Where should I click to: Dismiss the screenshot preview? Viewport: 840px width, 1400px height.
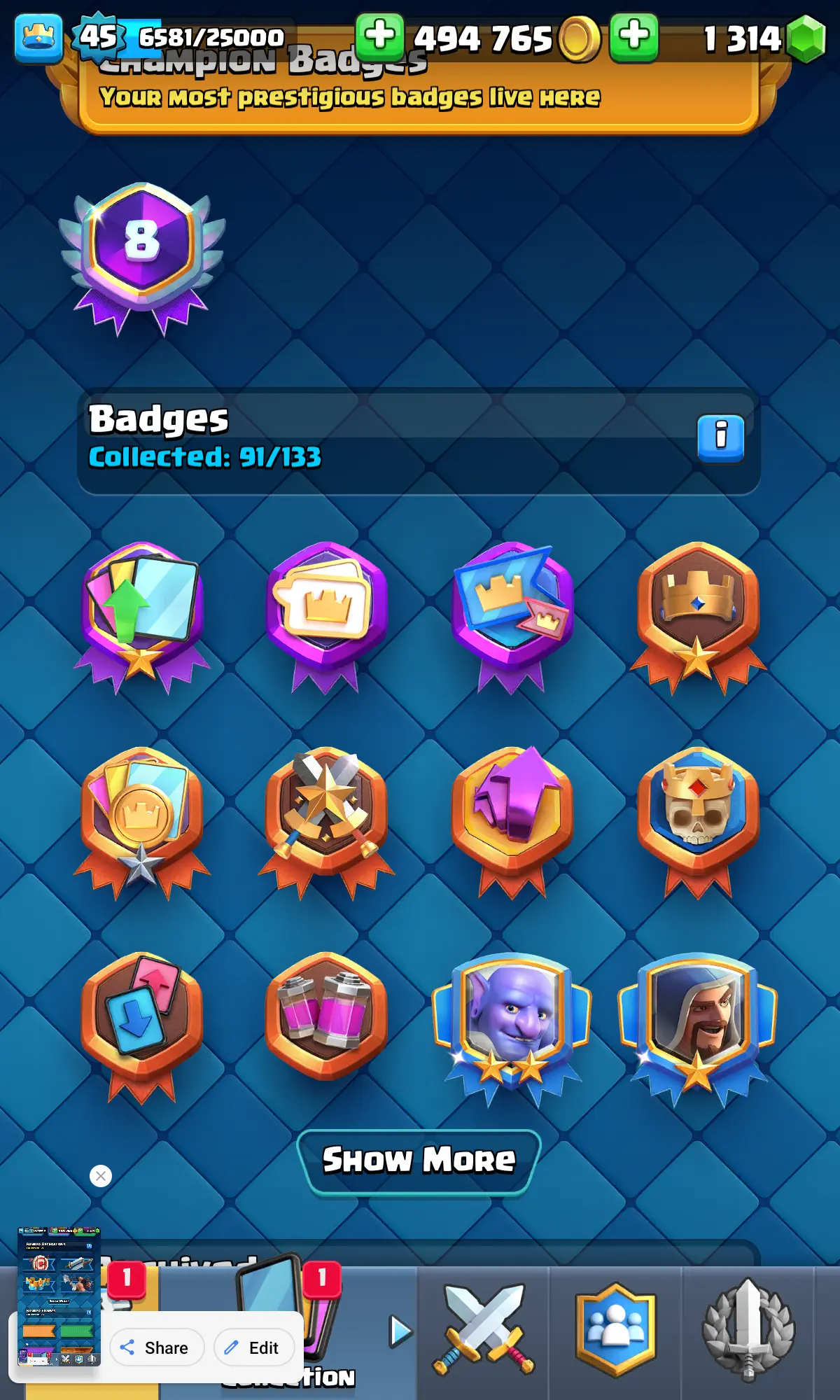click(101, 1176)
